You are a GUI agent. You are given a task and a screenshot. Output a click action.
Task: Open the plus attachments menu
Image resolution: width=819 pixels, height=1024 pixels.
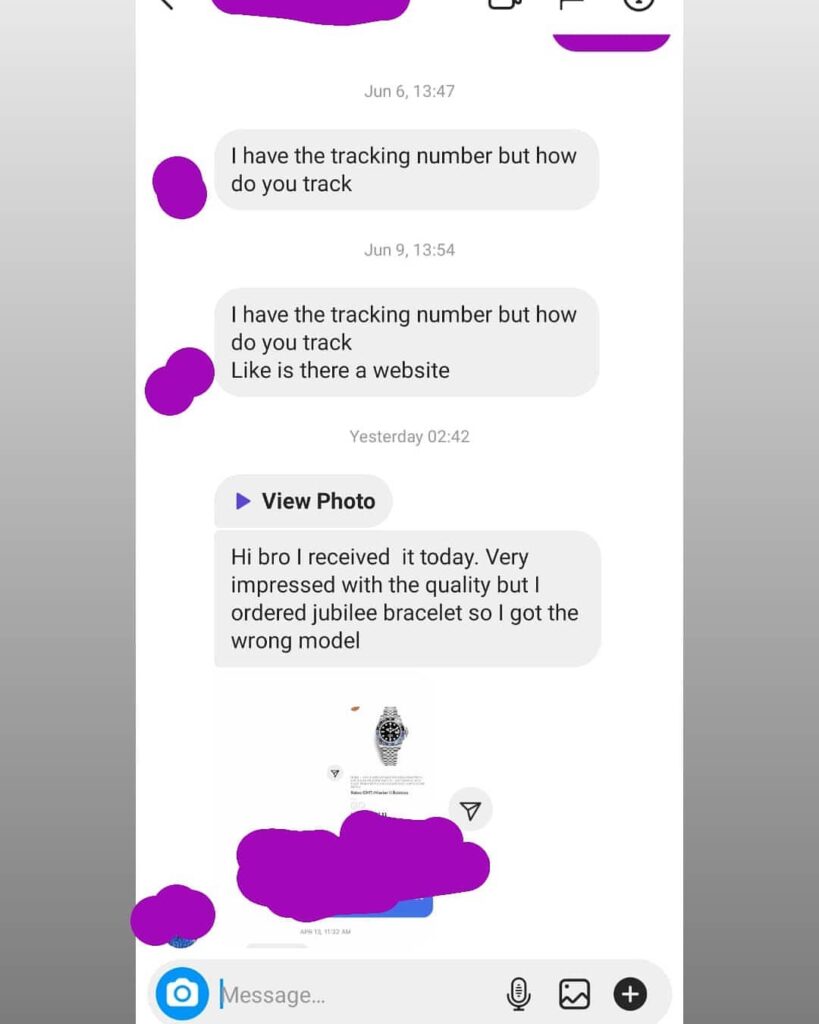coord(630,994)
